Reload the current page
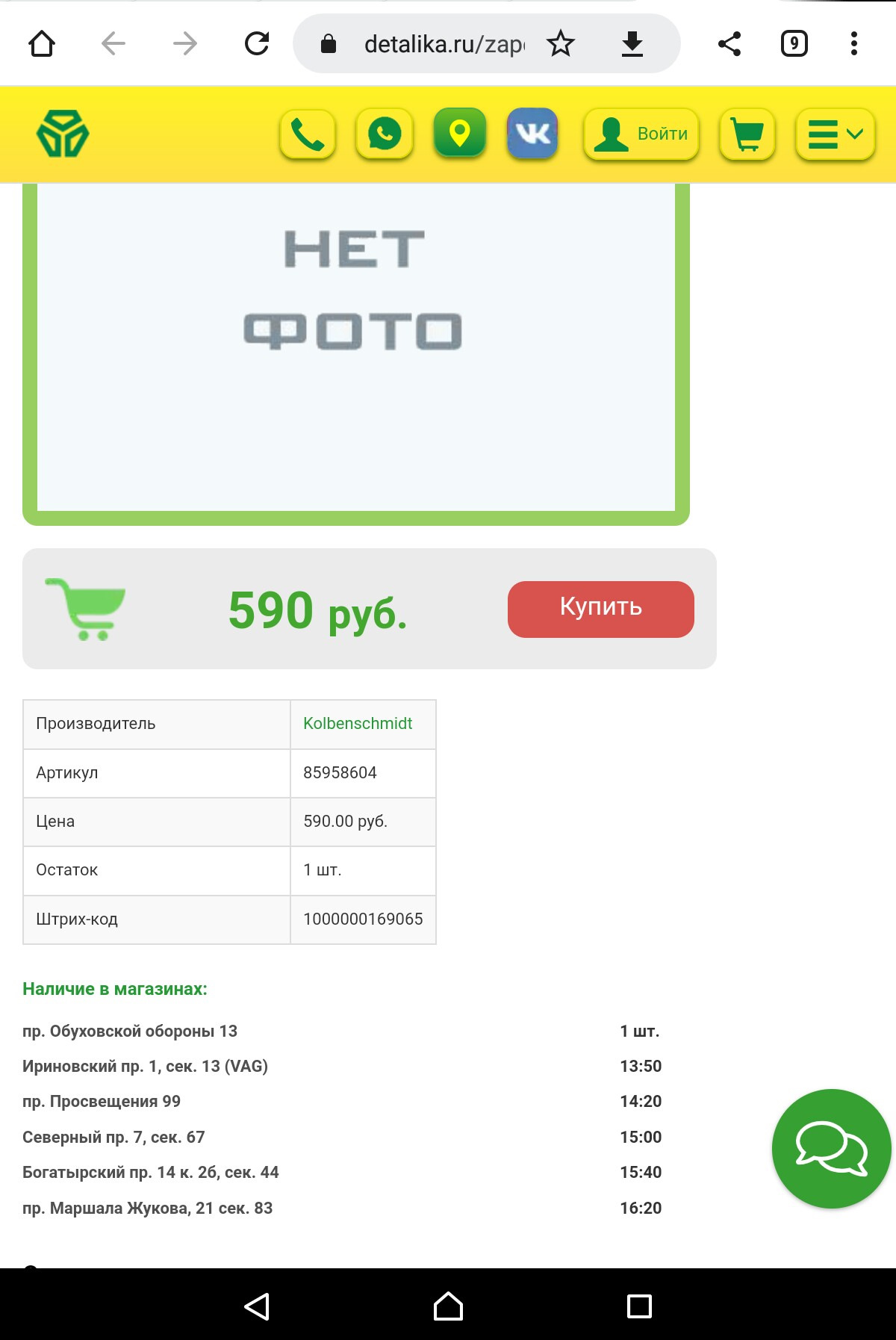The width and height of the screenshot is (896, 1340). (257, 44)
